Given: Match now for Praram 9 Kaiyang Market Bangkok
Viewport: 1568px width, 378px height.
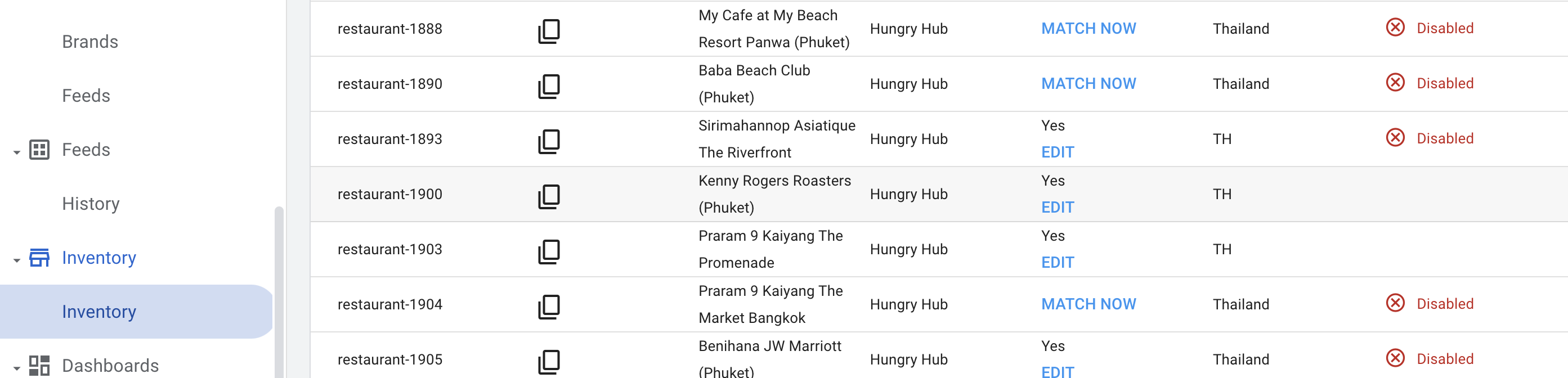Looking at the screenshot, I should click(1088, 304).
